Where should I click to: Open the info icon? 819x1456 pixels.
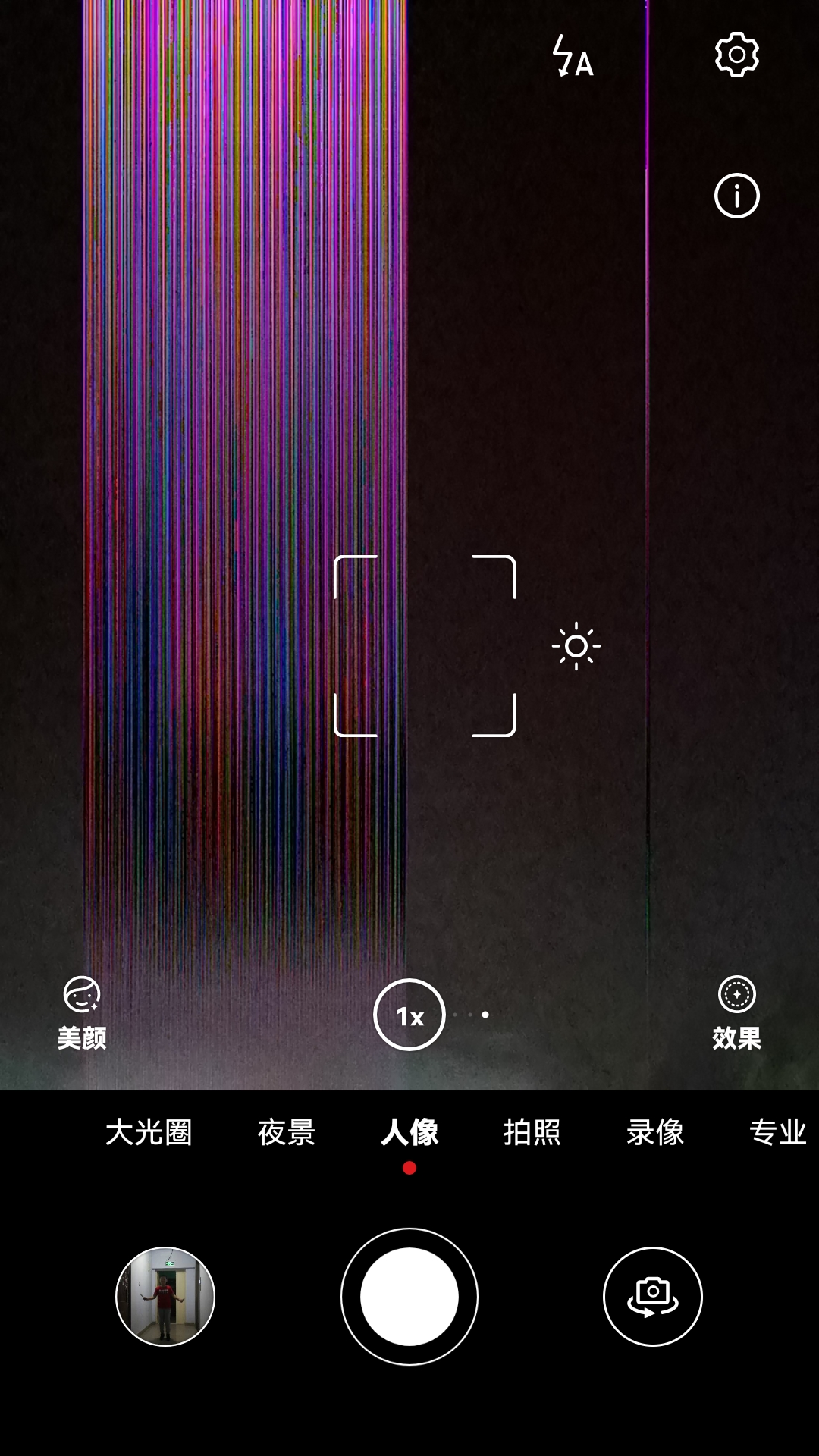click(x=736, y=196)
